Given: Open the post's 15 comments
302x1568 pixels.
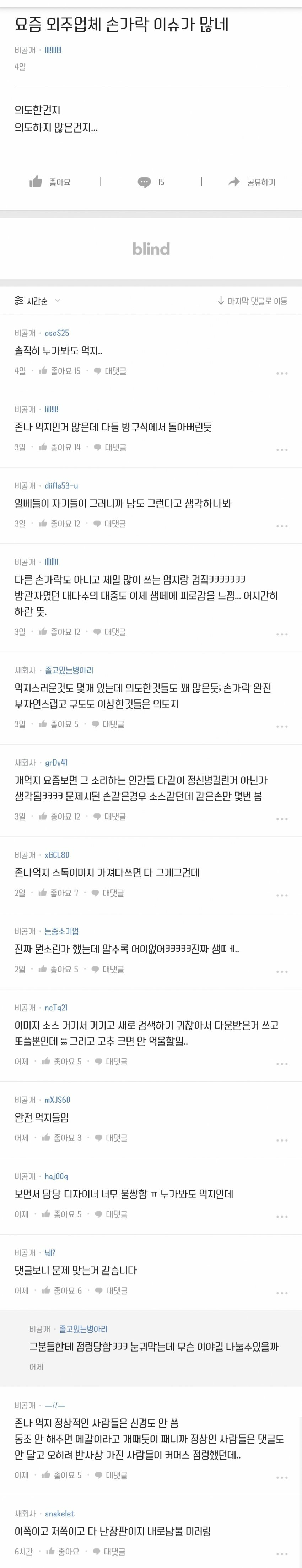Looking at the screenshot, I should click(151, 181).
